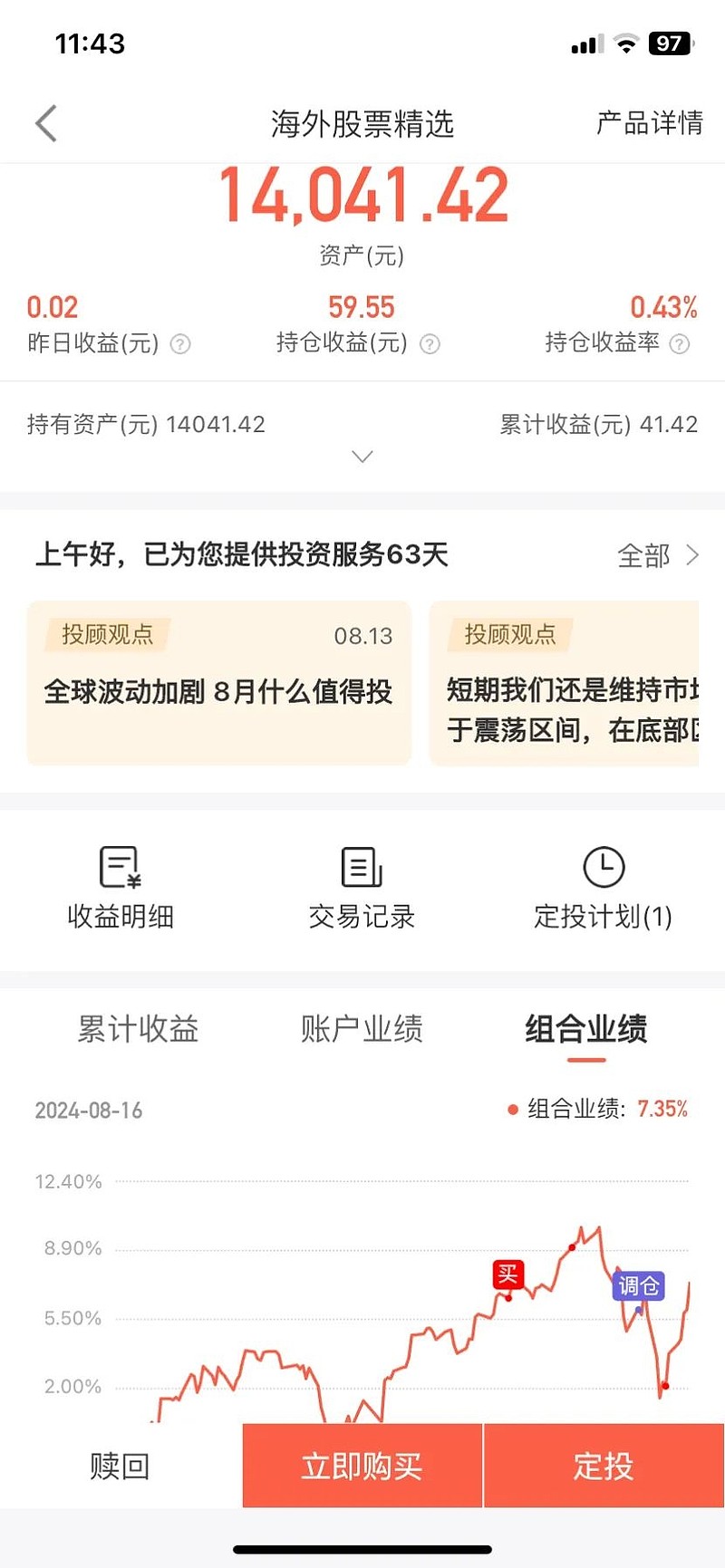725x1568 pixels.
Task: Tap the help icon next to 持仓收益(元)
Action: coord(430,344)
